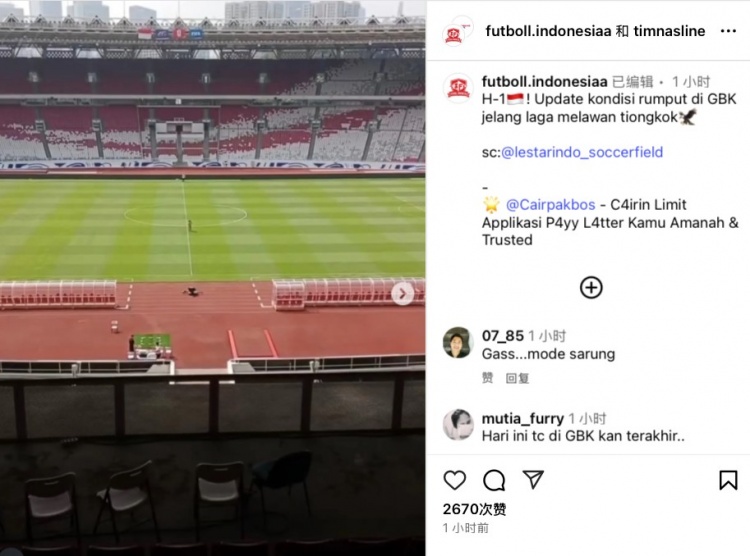Load more comments with the plus icon
Screen dimensions: 750x556
point(591,287)
